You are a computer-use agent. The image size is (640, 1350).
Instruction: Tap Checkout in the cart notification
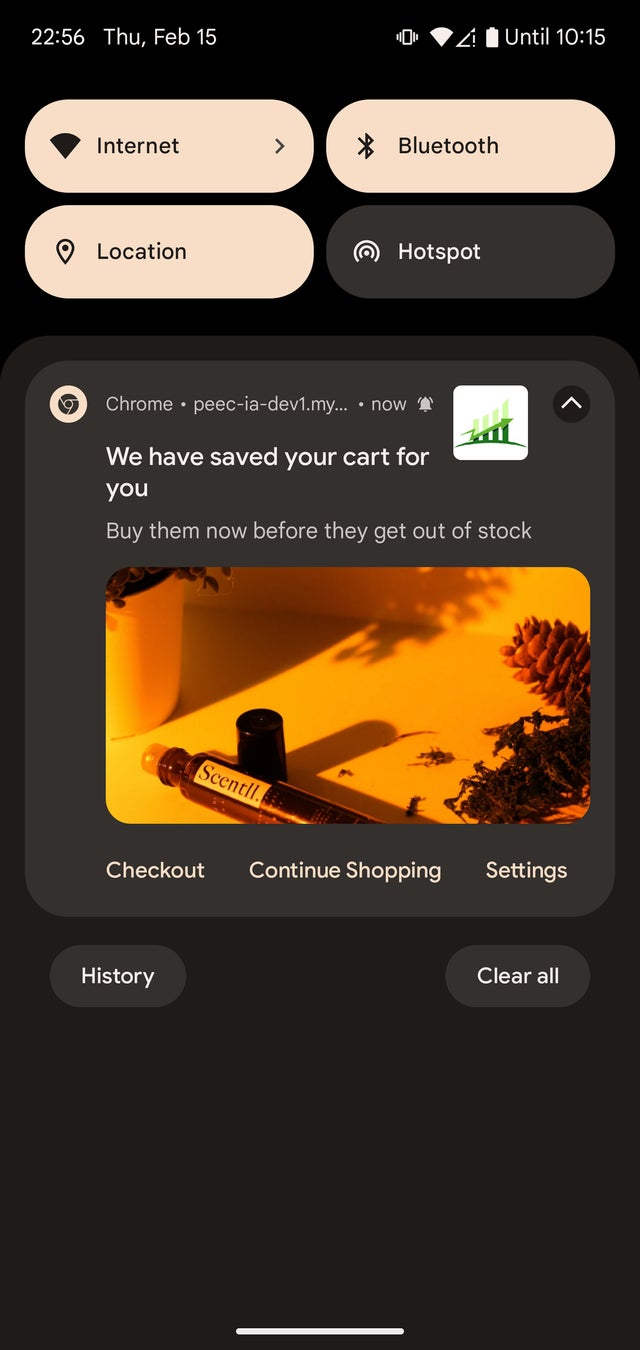(155, 870)
